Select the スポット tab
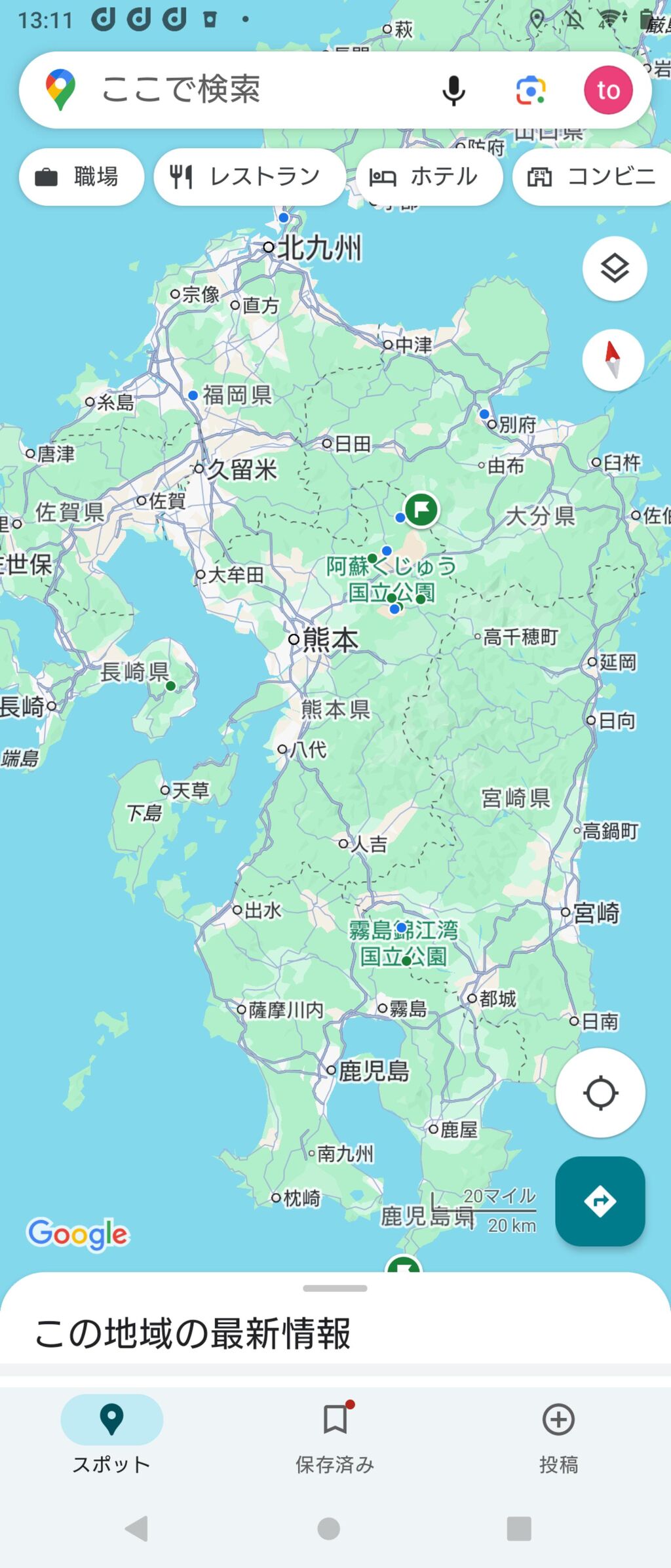Viewport: 671px width, 1568px height. click(111, 1434)
